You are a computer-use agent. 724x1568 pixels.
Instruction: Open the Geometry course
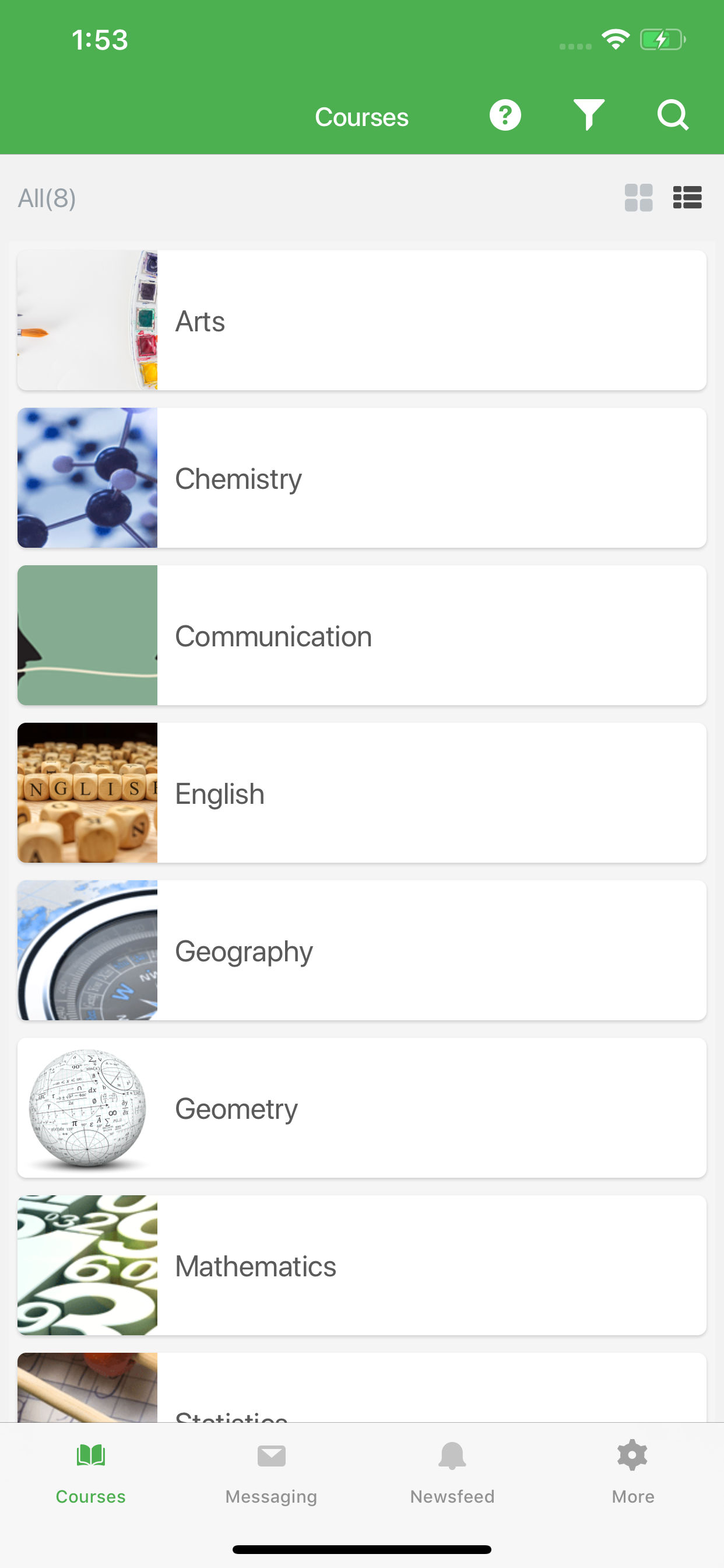point(361,1108)
